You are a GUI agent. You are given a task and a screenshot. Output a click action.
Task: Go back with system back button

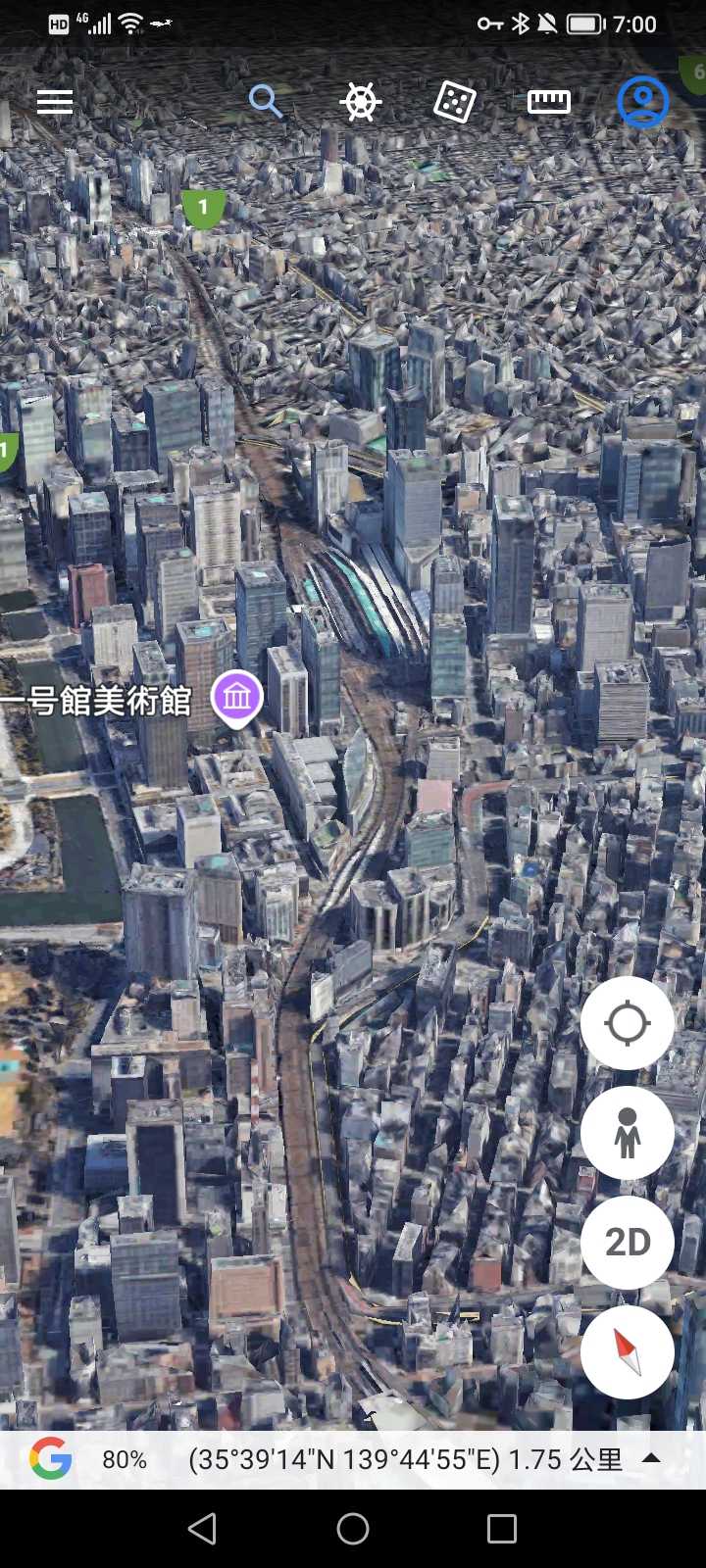(x=203, y=1529)
